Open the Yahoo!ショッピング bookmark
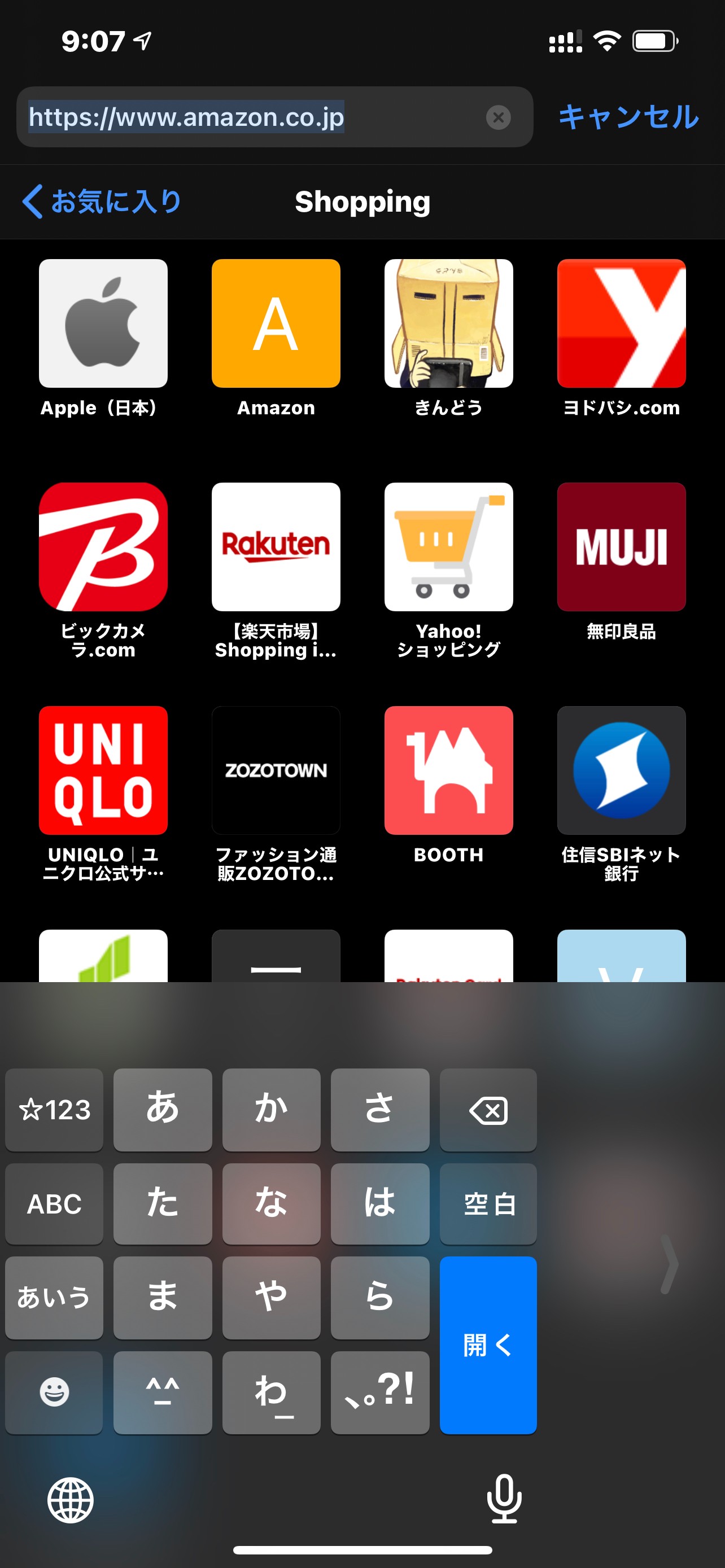This screenshot has width=725, height=1568. (449, 546)
